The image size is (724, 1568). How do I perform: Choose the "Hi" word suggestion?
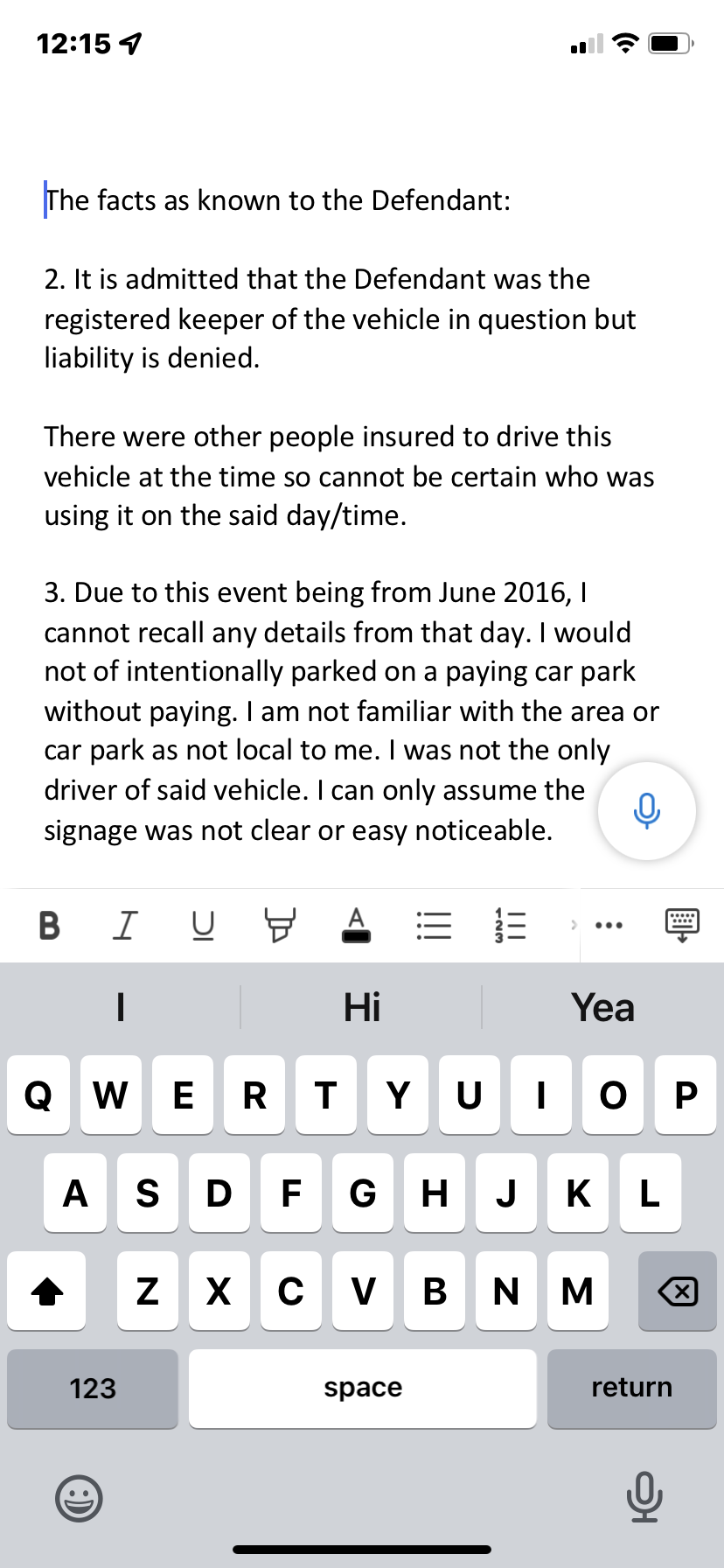pos(361,1007)
